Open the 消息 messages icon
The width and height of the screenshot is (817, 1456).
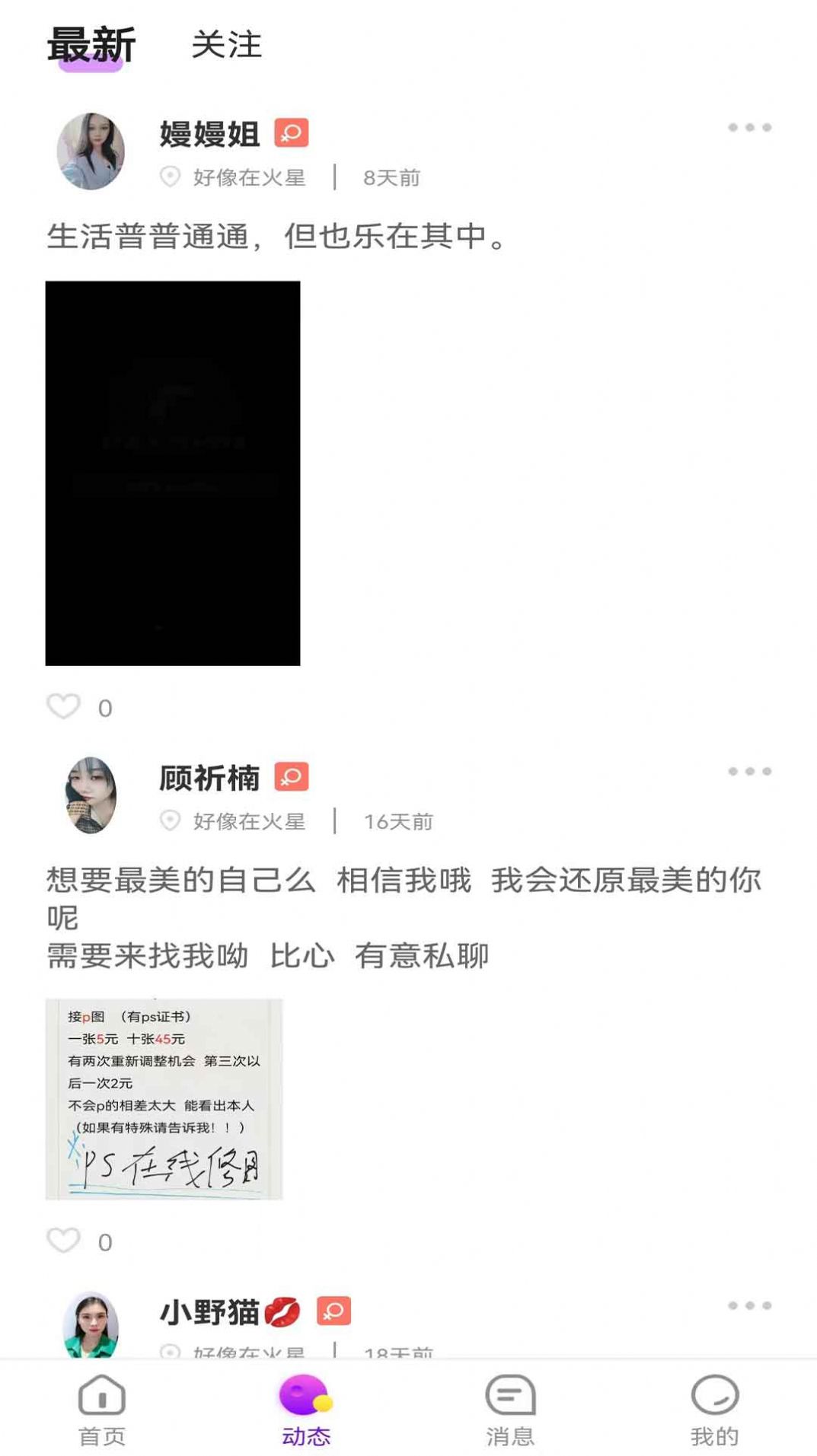509,1400
